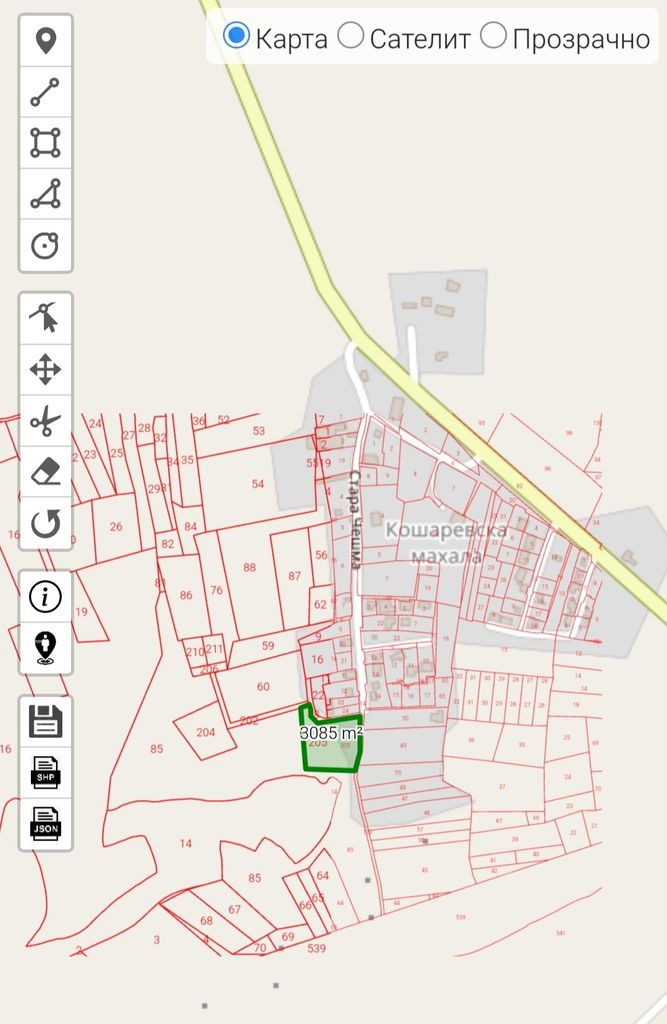The image size is (667, 1024).
Task: Activate the move shape tool
Action: 45,370
